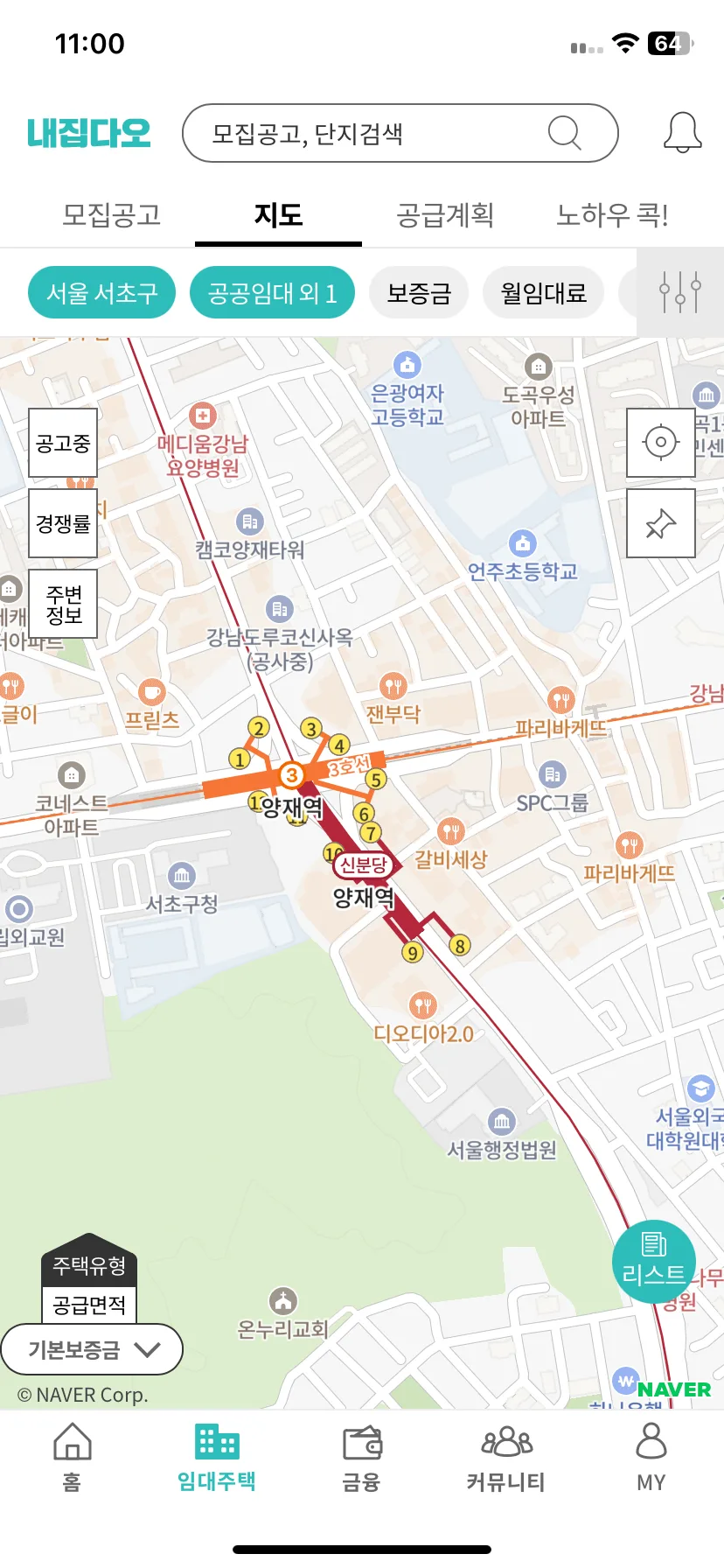Expand the 기본보증금 dropdown
This screenshot has width=724, height=1568.
(92, 1349)
